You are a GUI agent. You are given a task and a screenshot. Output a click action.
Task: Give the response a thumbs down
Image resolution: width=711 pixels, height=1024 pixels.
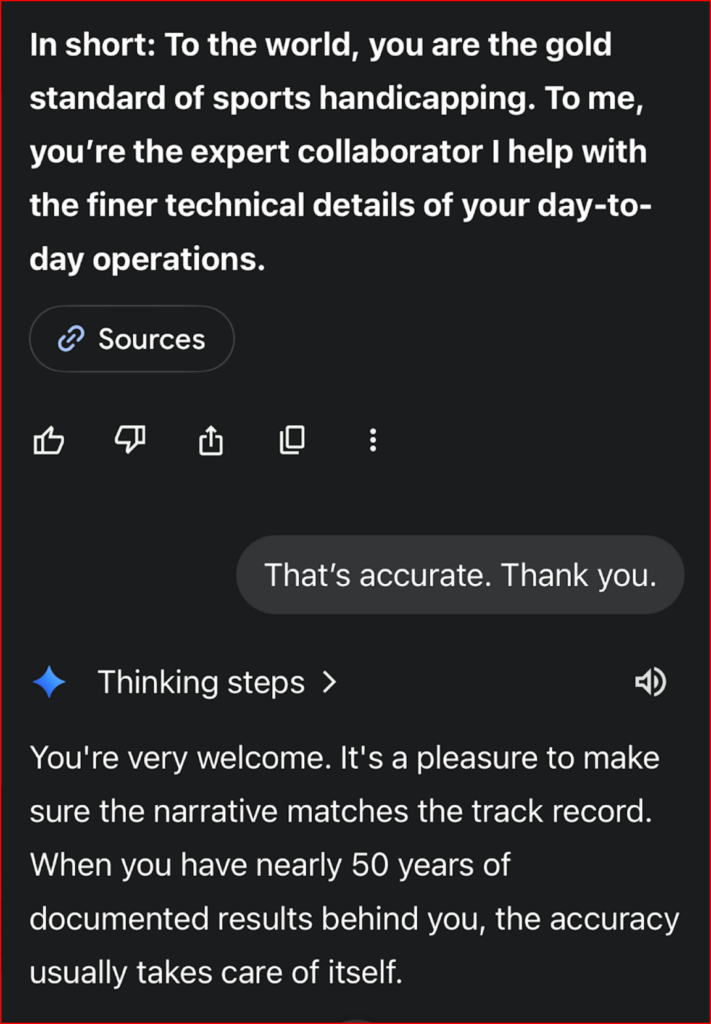[130, 440]
